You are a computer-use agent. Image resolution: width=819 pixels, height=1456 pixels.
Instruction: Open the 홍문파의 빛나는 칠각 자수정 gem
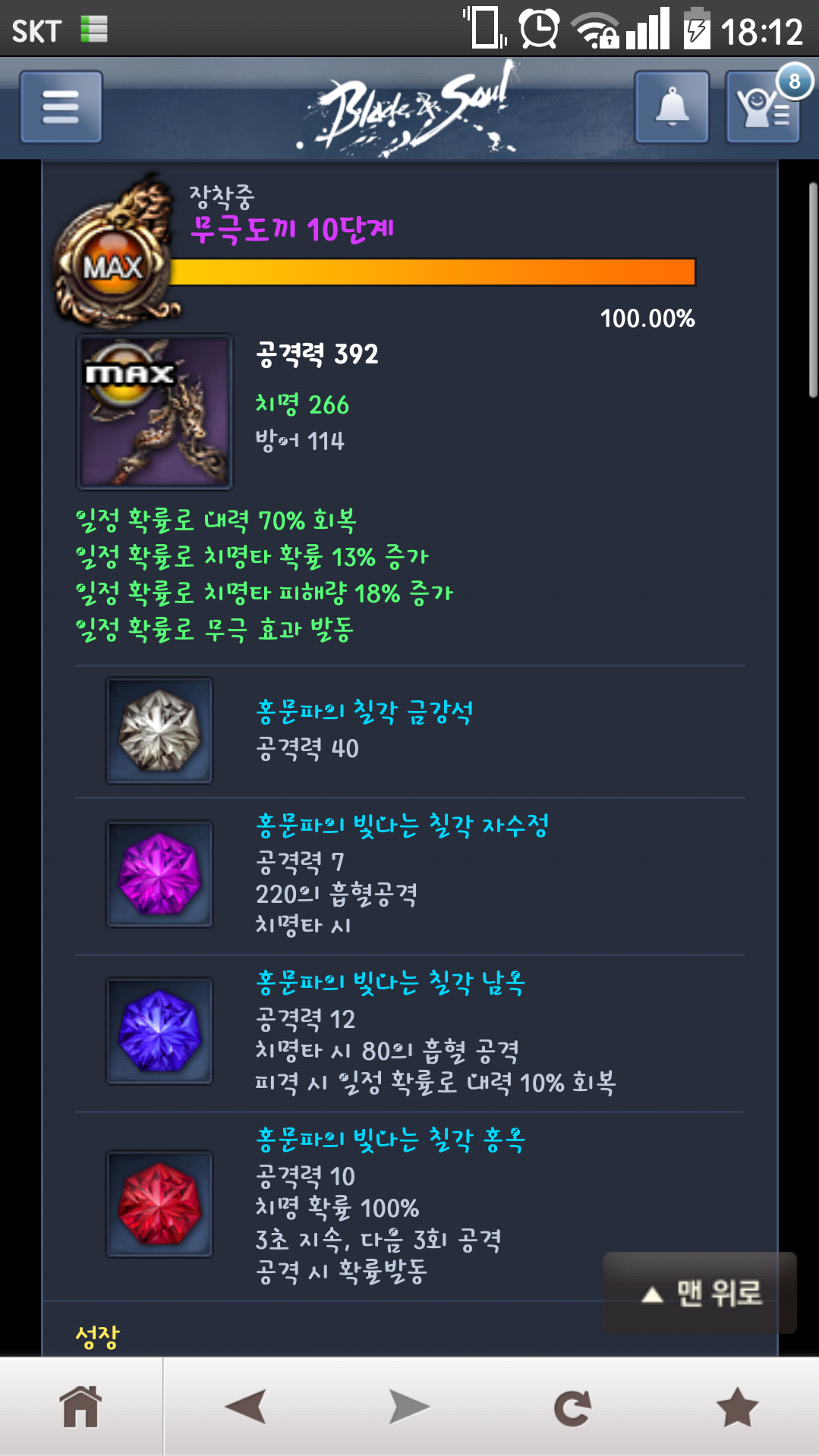[159, 873]
